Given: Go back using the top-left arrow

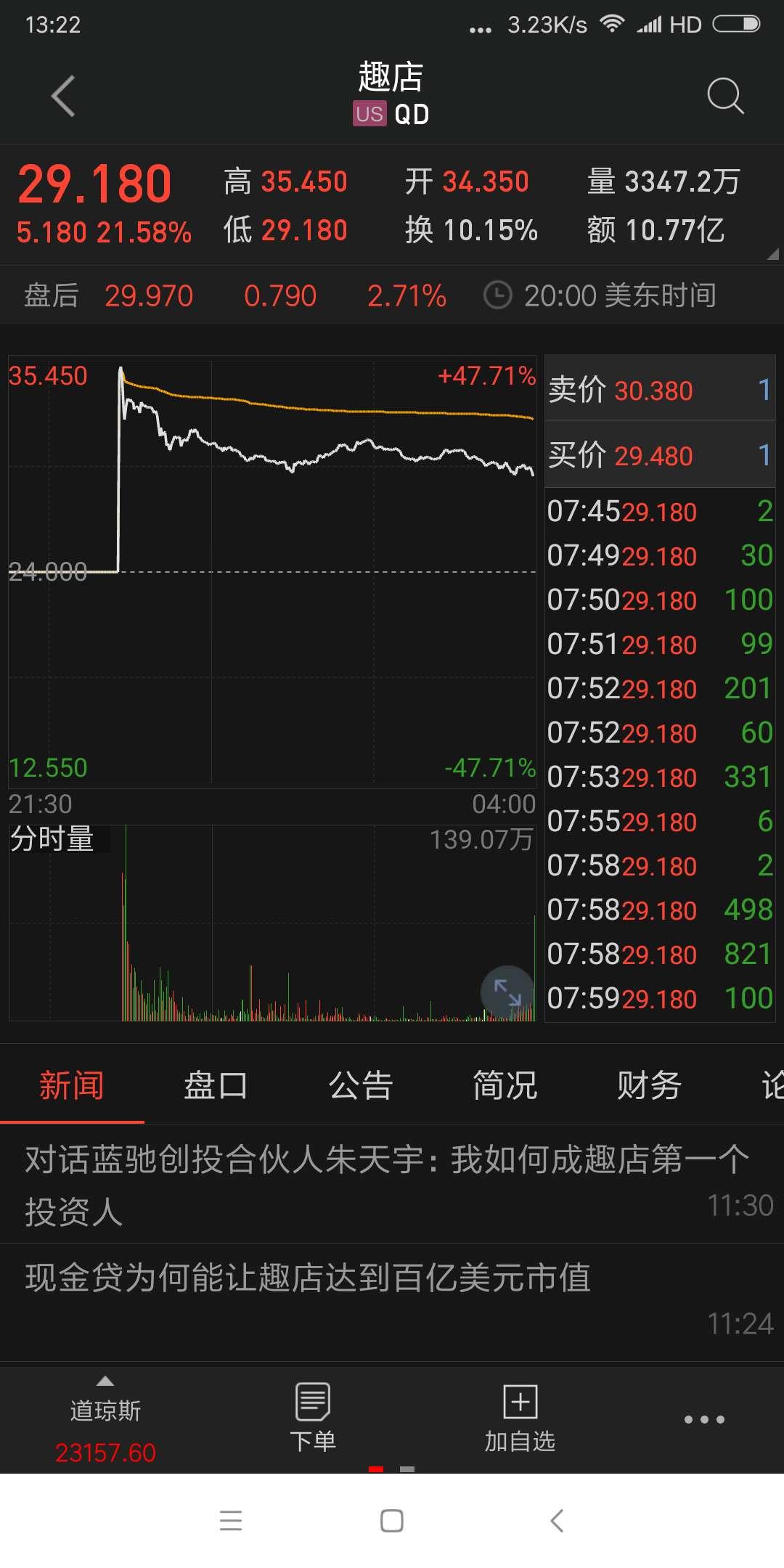Looking at the screenshot, I should tap(63, 96).
